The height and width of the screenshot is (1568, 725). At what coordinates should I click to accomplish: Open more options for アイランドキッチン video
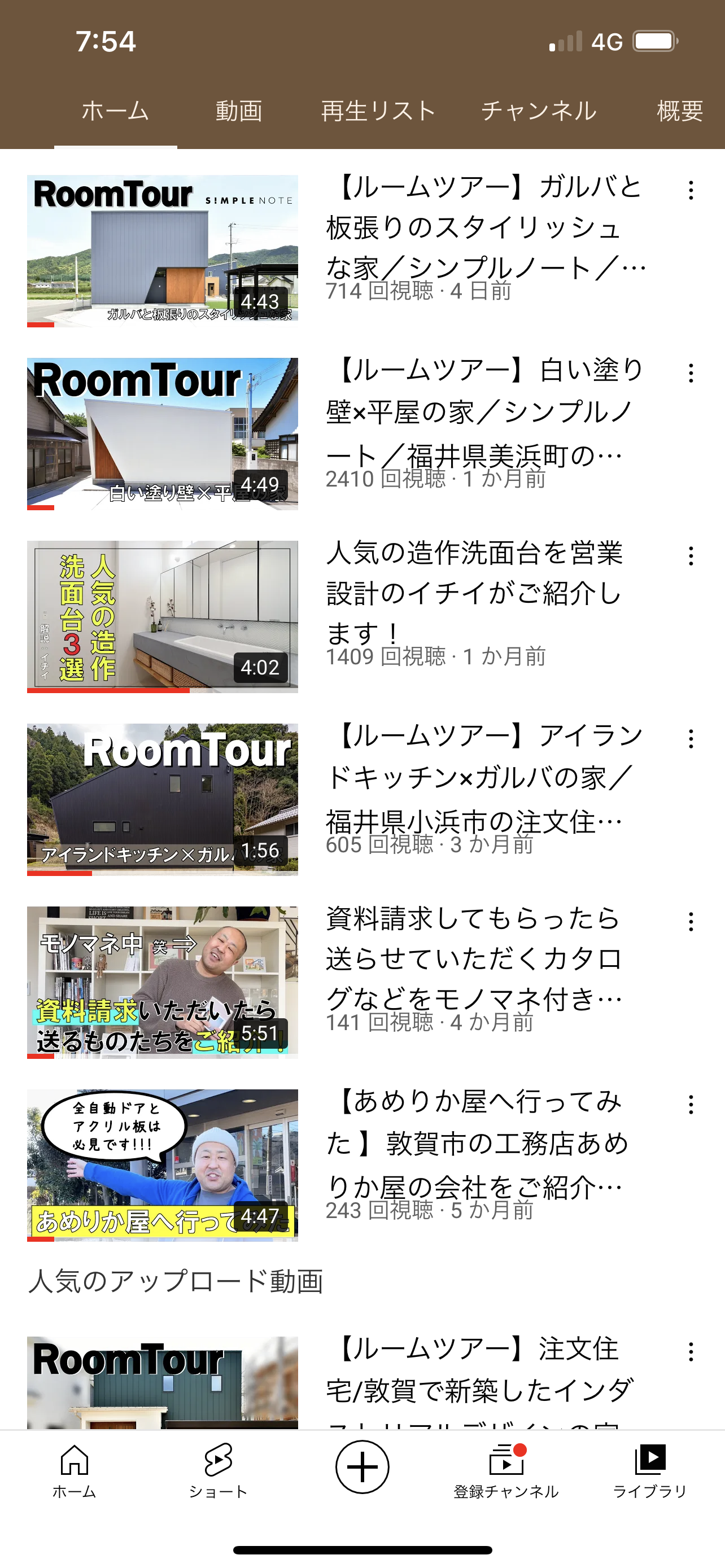(691, 739)
